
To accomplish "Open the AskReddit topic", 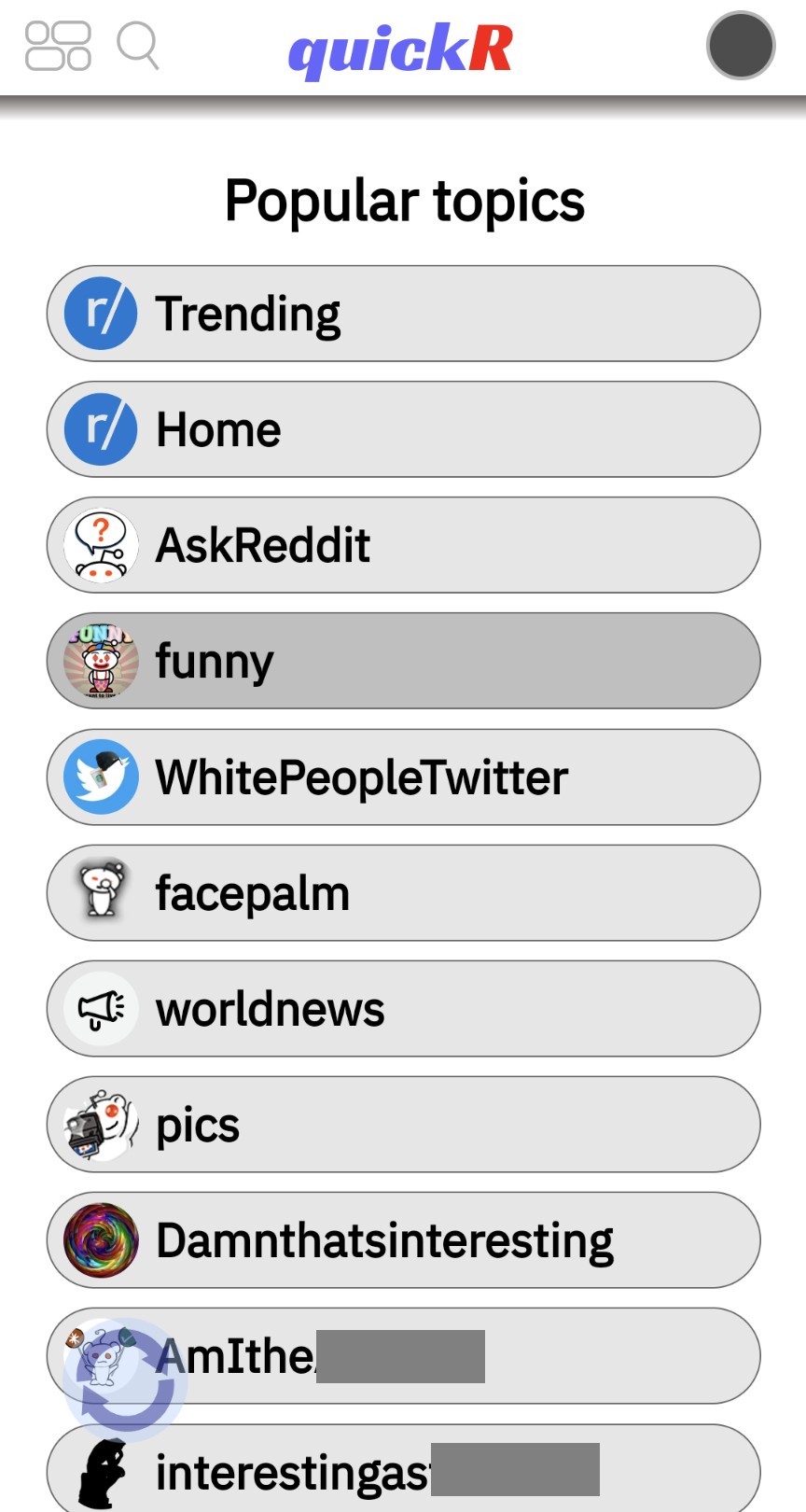I will [x=403, y=545].
